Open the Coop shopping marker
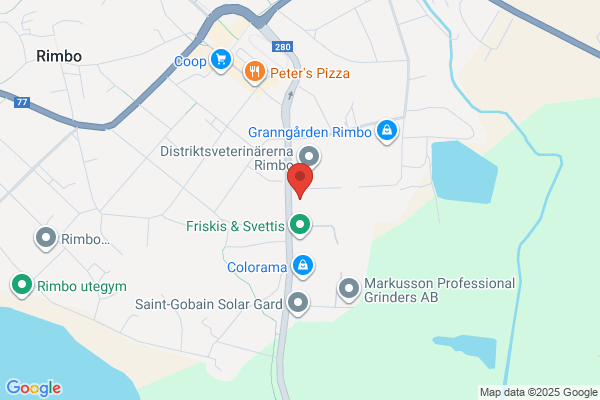Image resolution: width=600 pixels, height=400 pixels. (x=221, y=60)
